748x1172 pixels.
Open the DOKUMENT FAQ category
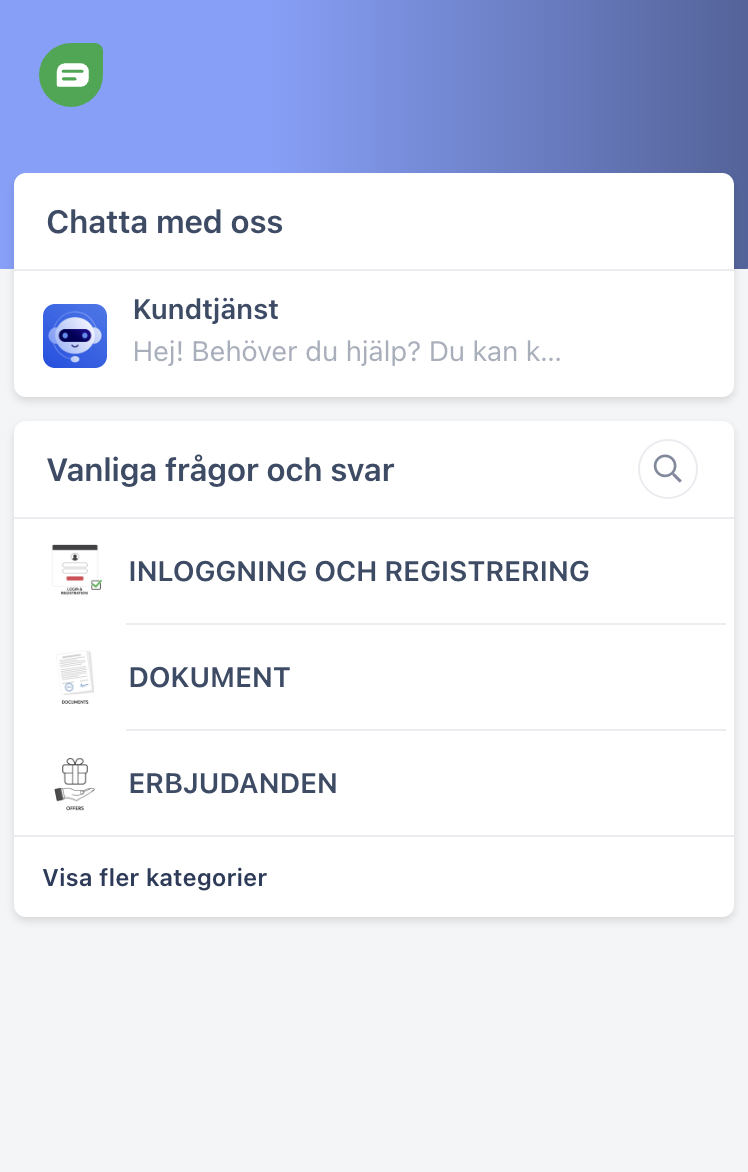click(x=208, y=677)
